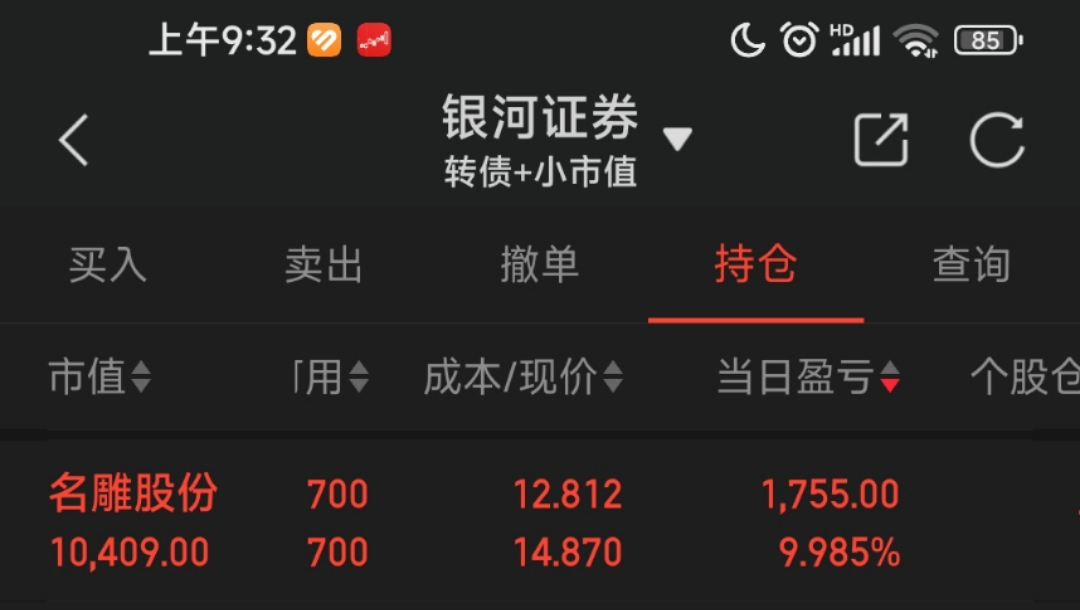This screenshot has height=610, width=1080.
Task: Refresh the holdings with the reload icon
Action: pos(997,140)
